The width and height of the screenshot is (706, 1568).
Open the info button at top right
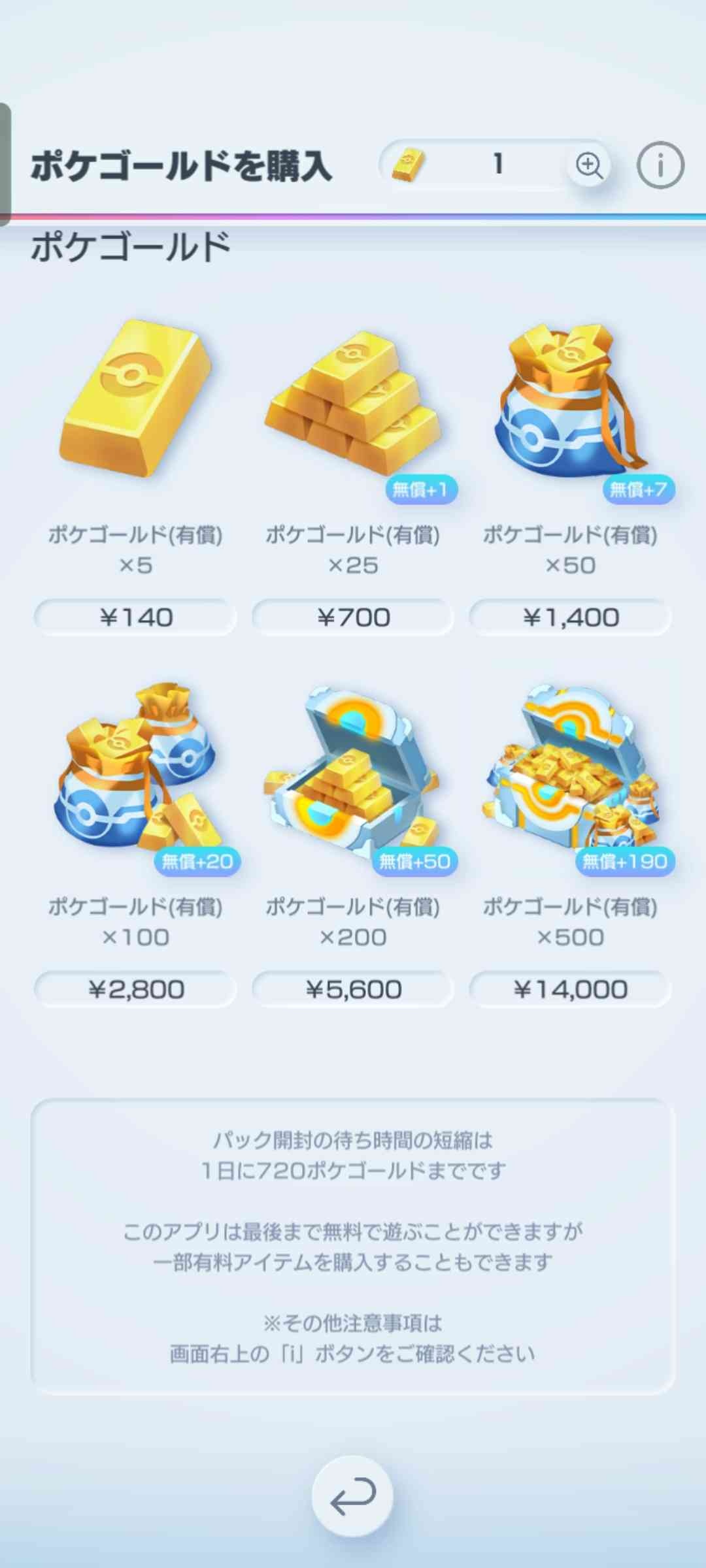pyautogui.click(x=660, y=165)
